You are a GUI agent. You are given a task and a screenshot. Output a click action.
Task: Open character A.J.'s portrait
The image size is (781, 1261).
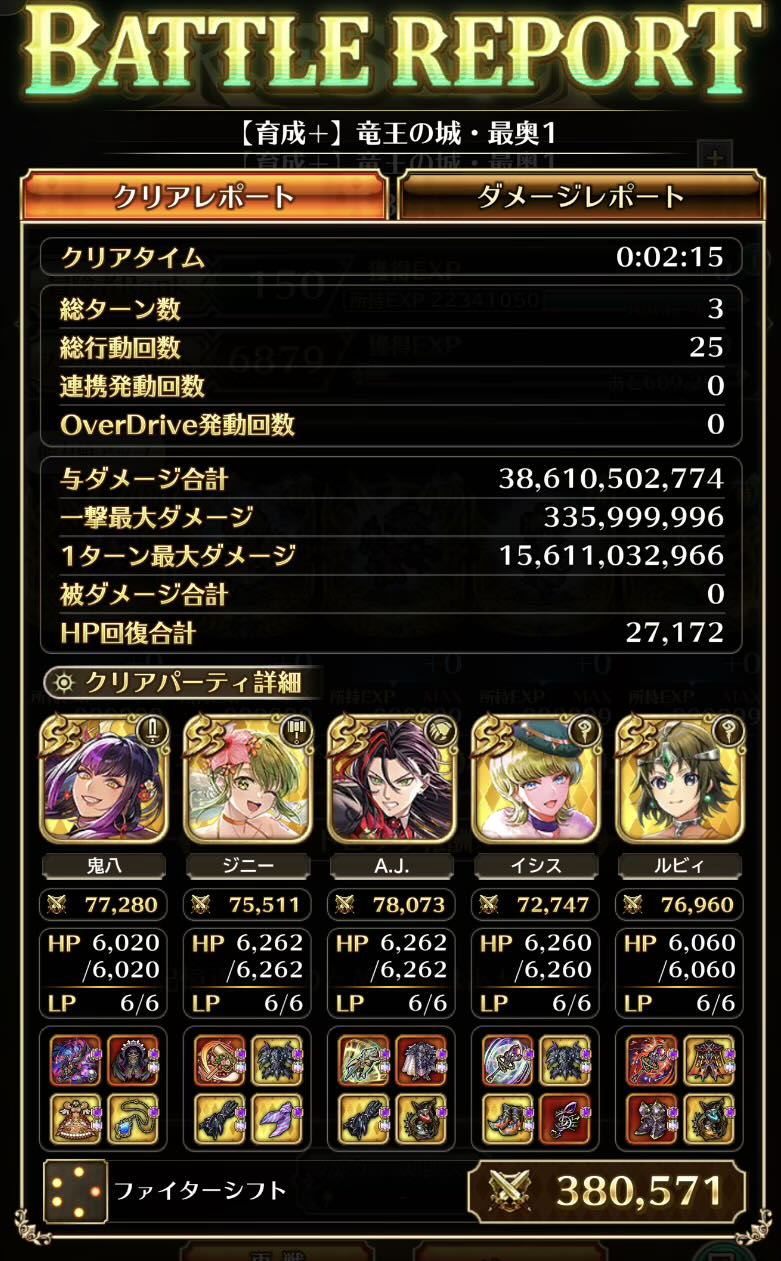coord(392,779)
